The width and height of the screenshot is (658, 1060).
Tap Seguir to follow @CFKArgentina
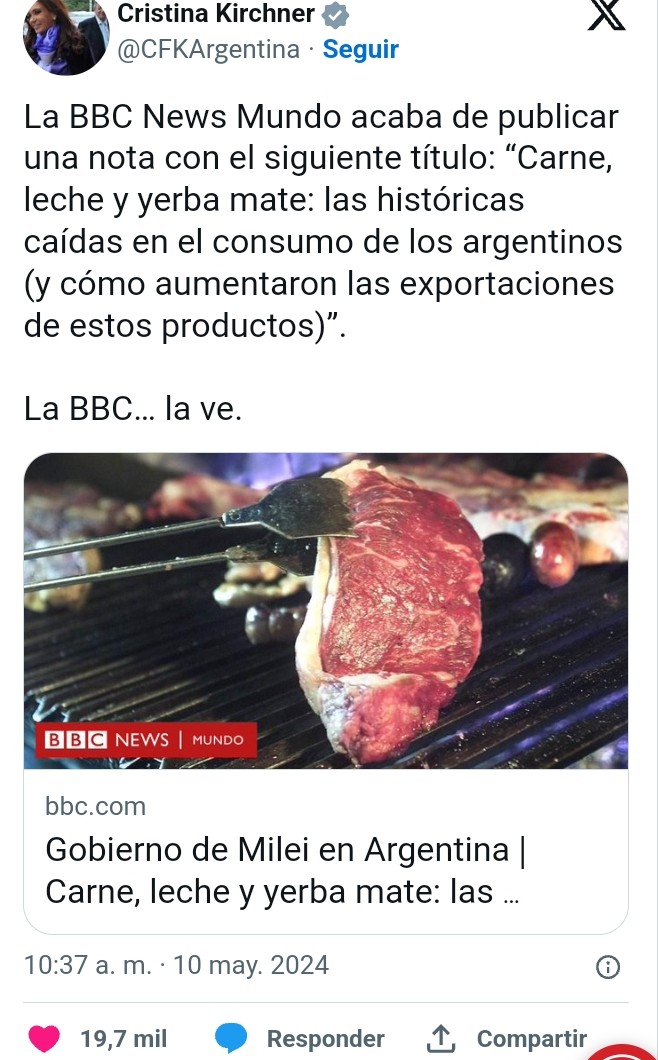(360, 49)
